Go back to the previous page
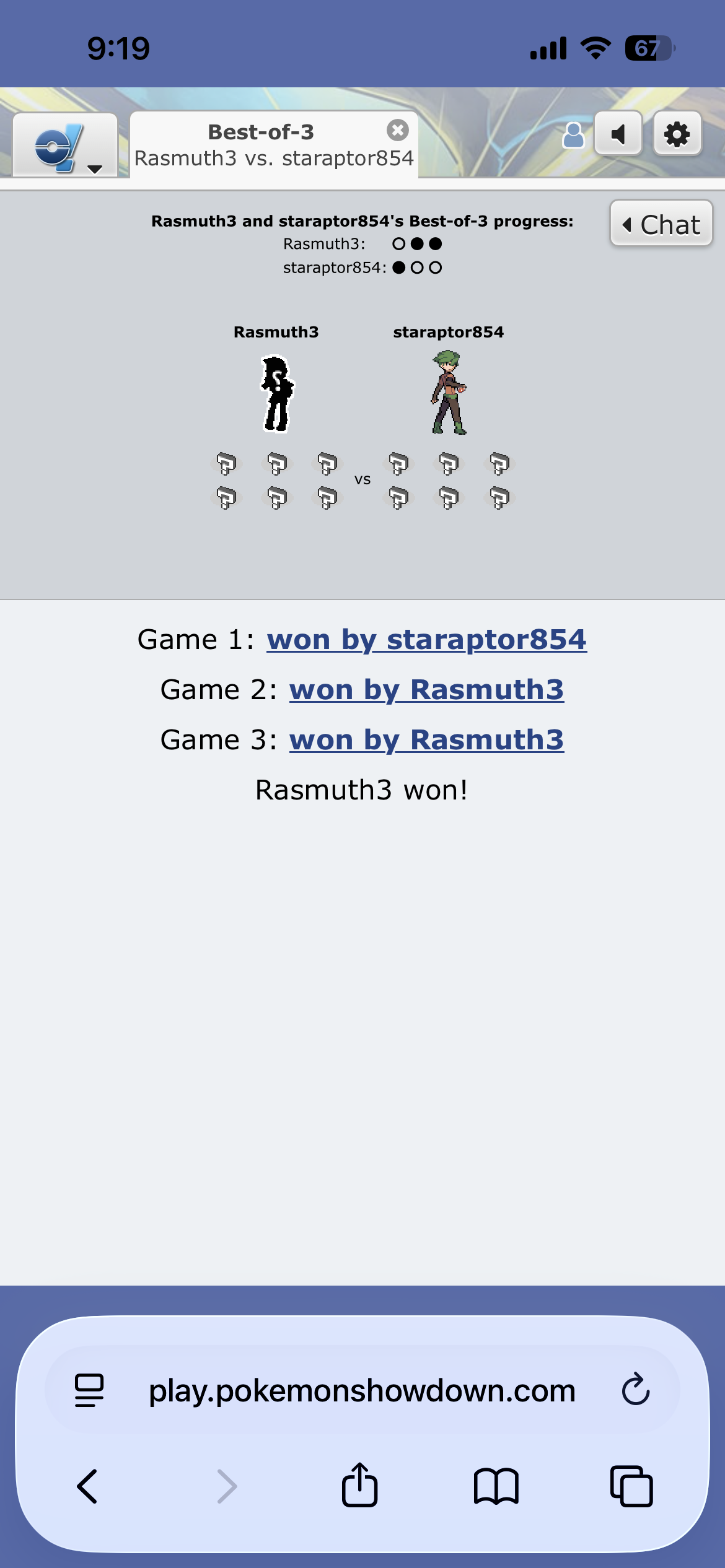 click(x=87, y=1486)
